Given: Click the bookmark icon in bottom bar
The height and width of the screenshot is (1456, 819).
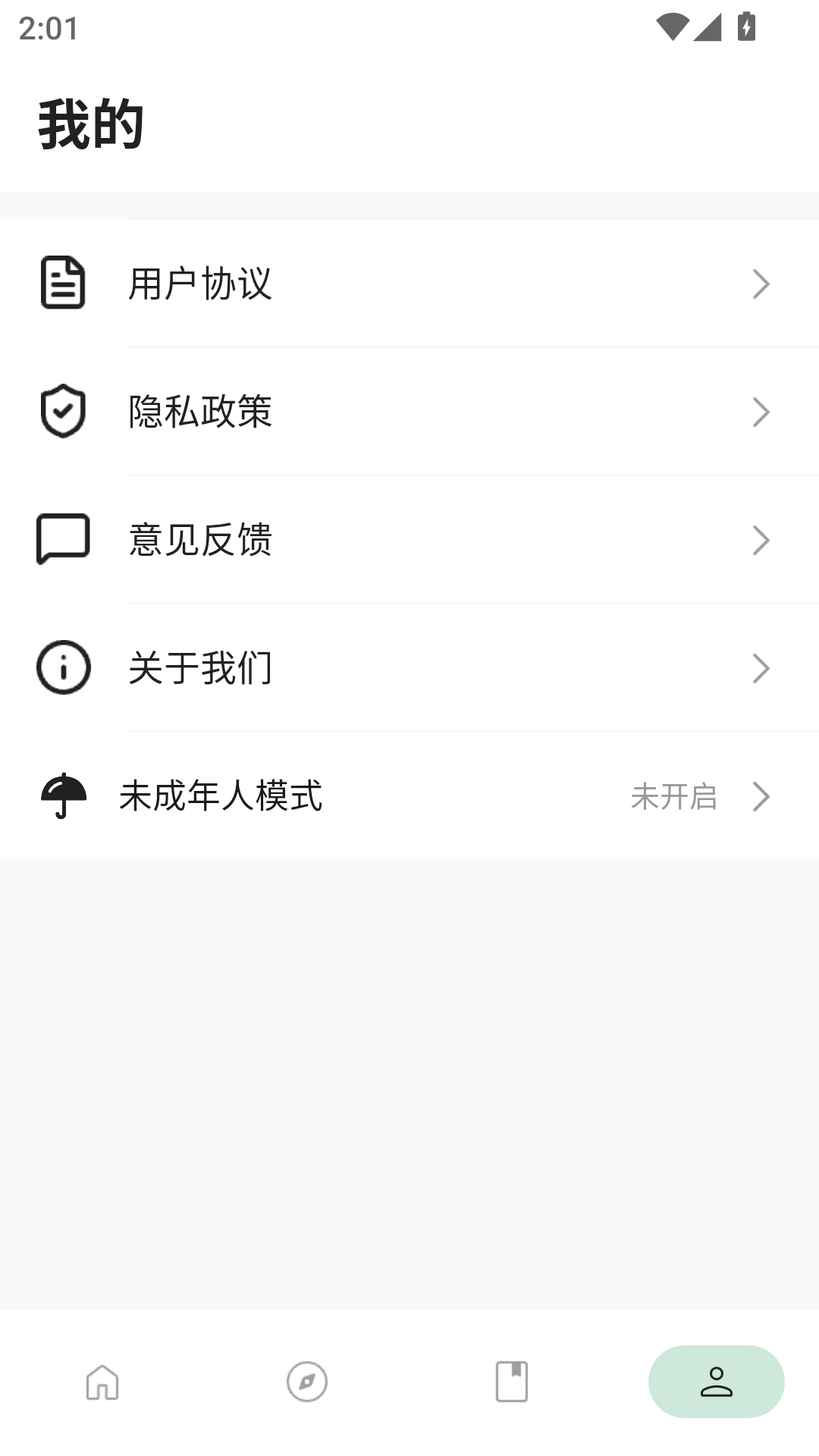Looking at the screenshot, I should 512,1382.
